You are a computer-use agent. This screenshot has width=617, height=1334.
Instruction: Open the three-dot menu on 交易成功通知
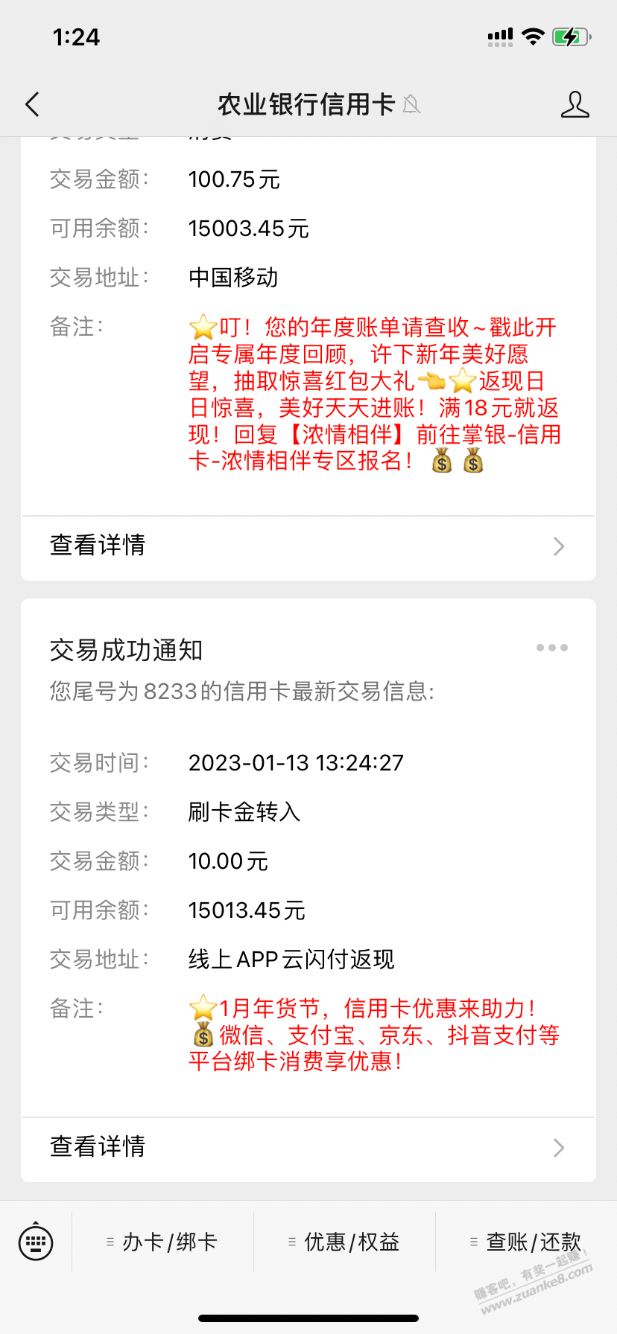(x=551, y=648)
